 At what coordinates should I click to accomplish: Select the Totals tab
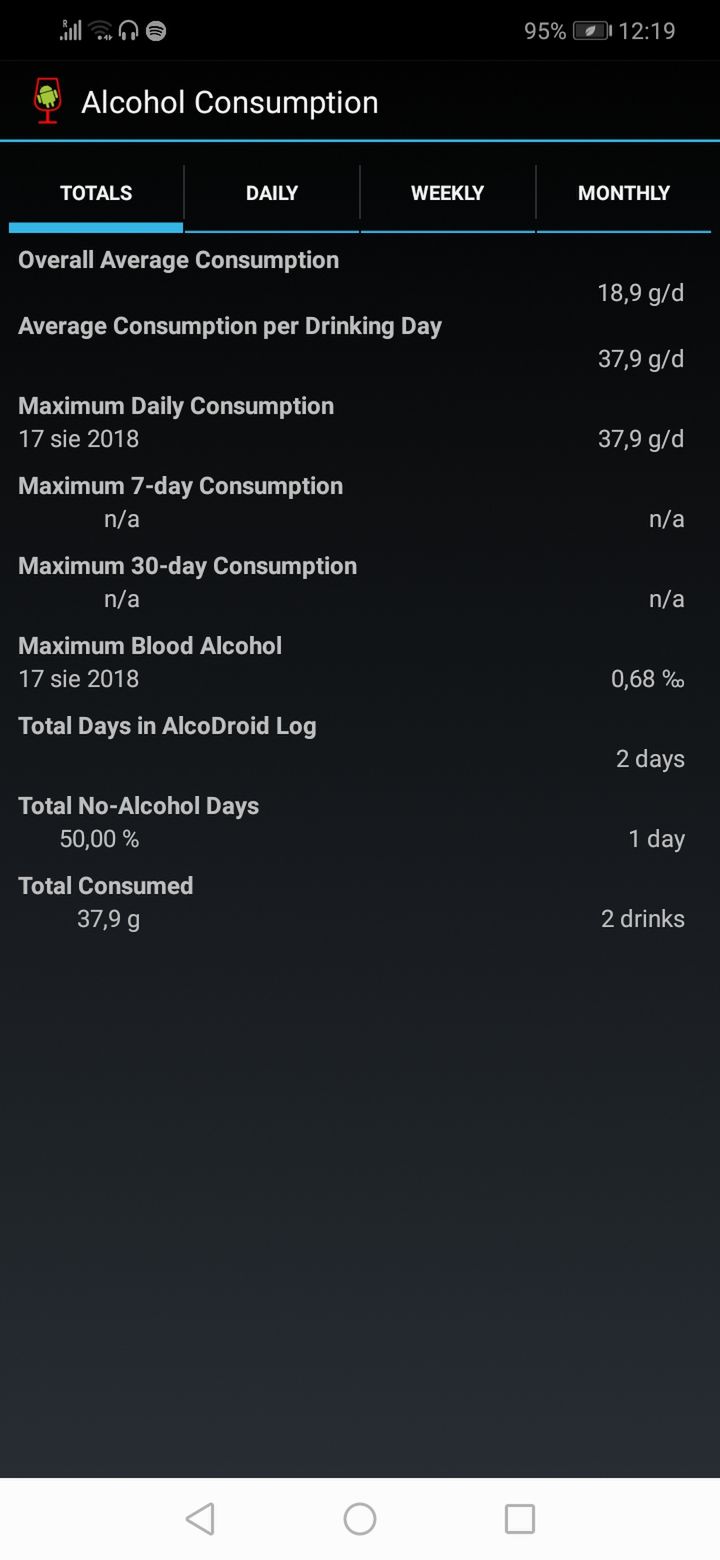(x=96, y=193)
